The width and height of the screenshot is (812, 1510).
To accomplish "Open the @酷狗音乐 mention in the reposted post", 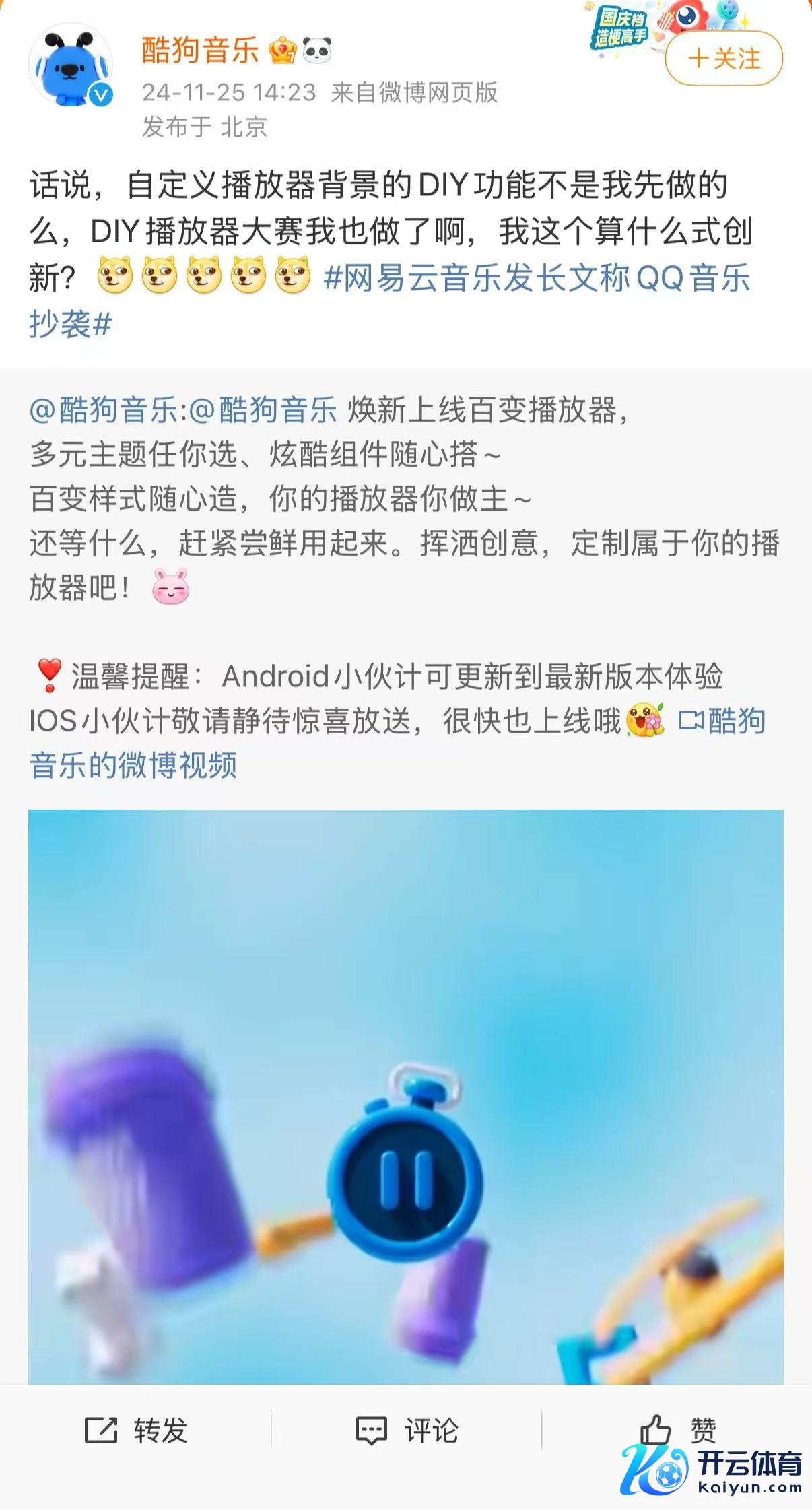I will [104, 410].
